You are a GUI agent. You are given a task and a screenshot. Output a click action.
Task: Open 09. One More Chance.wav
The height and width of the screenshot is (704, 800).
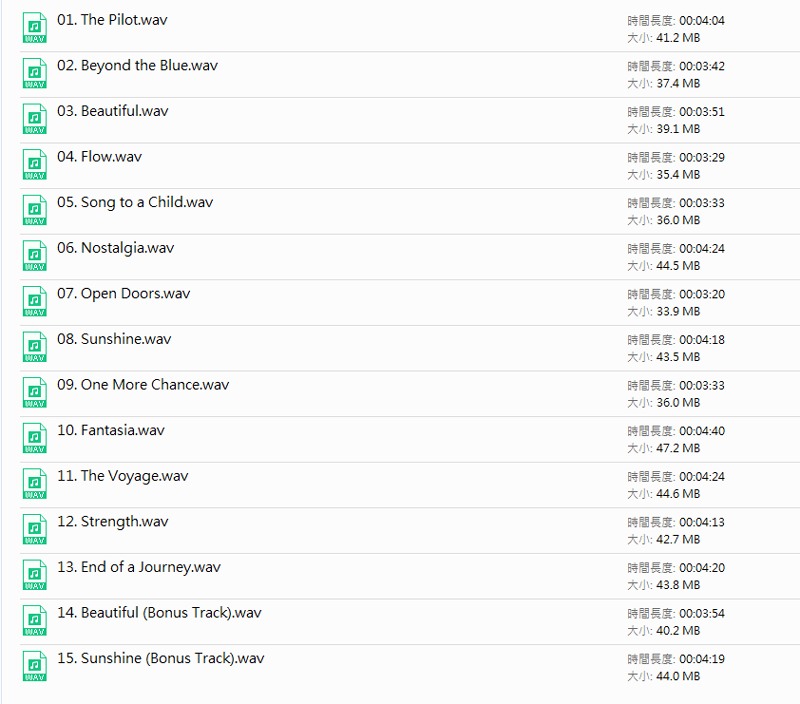coord(143,385)
